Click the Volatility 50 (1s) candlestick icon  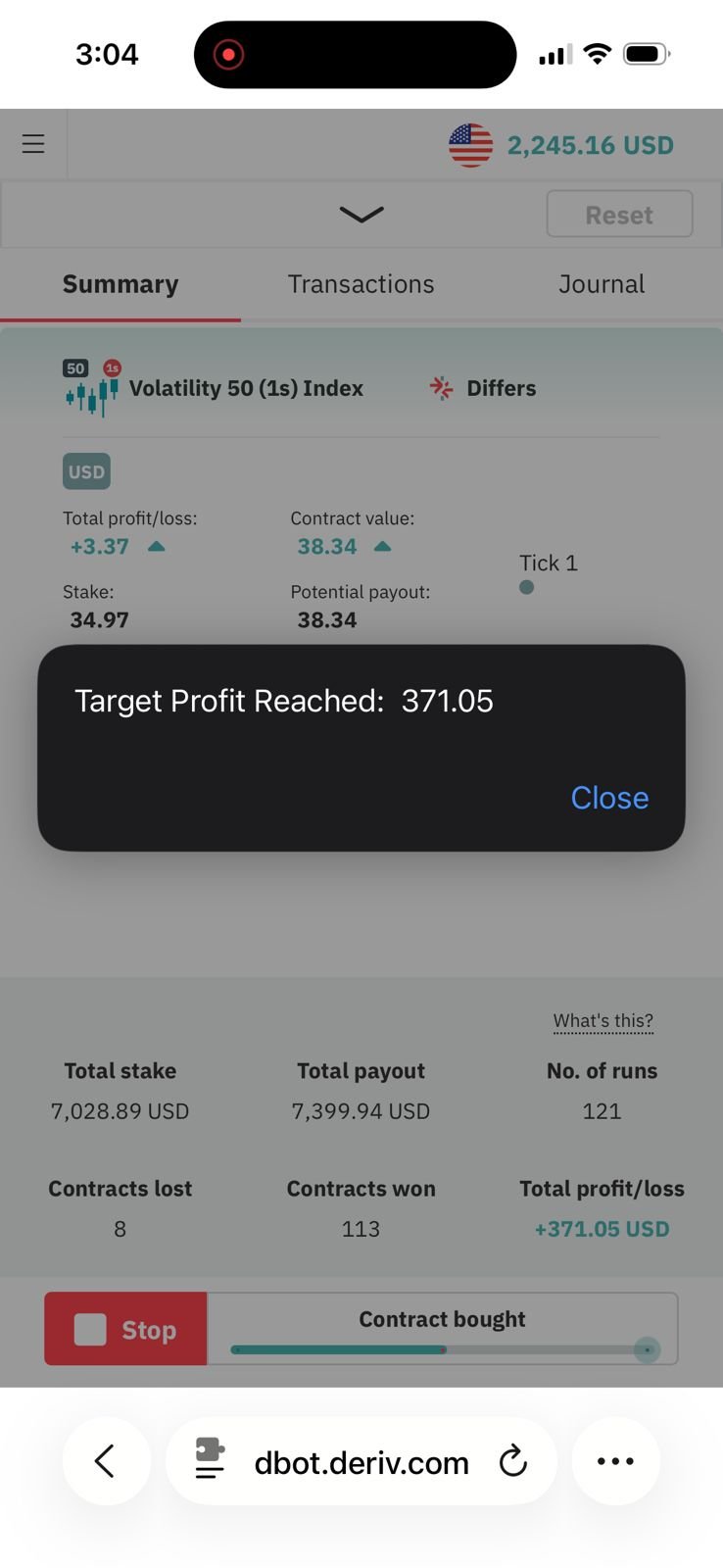pyautogui.click(x=89, y=390)
